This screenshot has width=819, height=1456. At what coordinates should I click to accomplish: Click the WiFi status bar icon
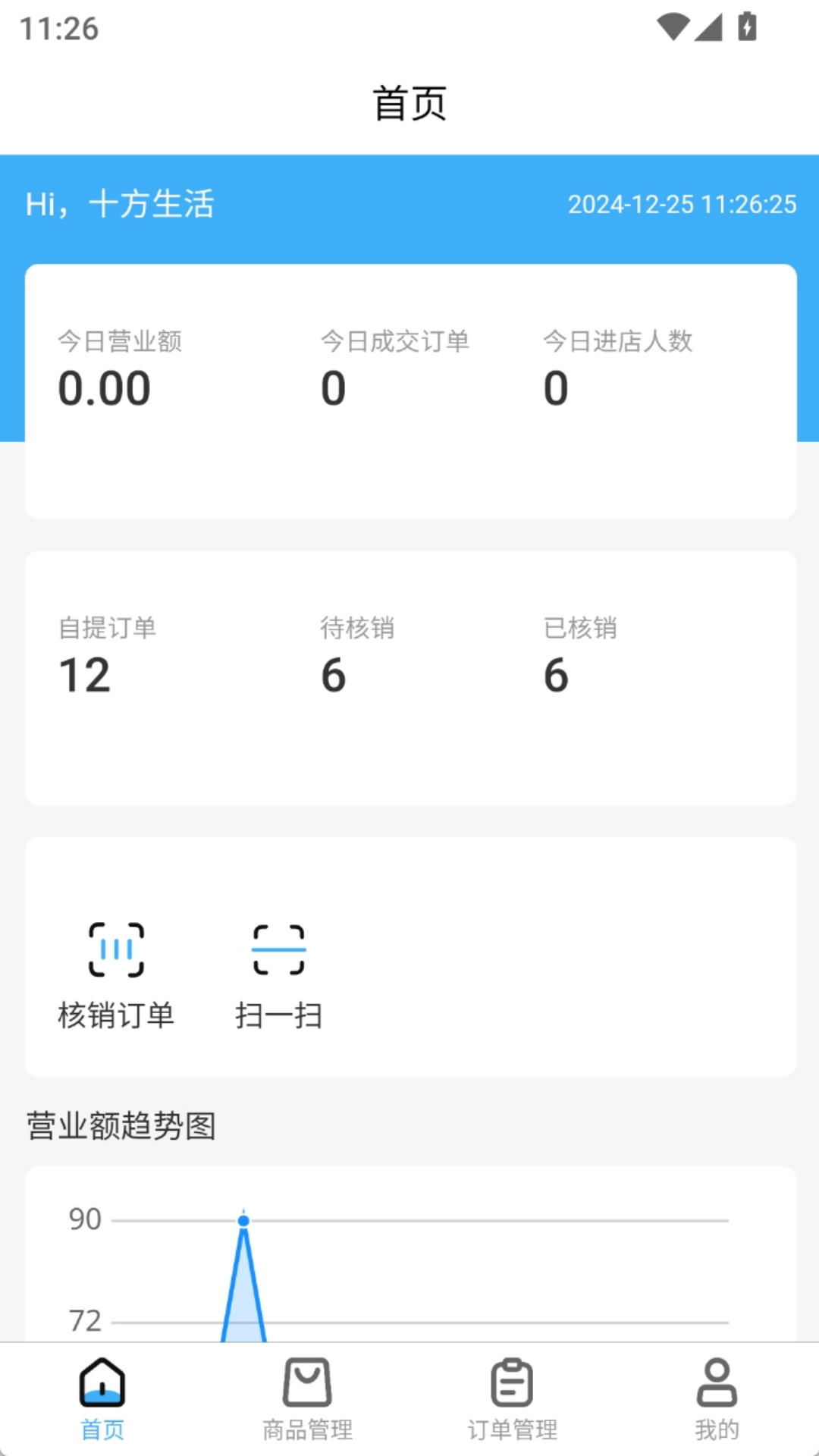tap(674, 25)
